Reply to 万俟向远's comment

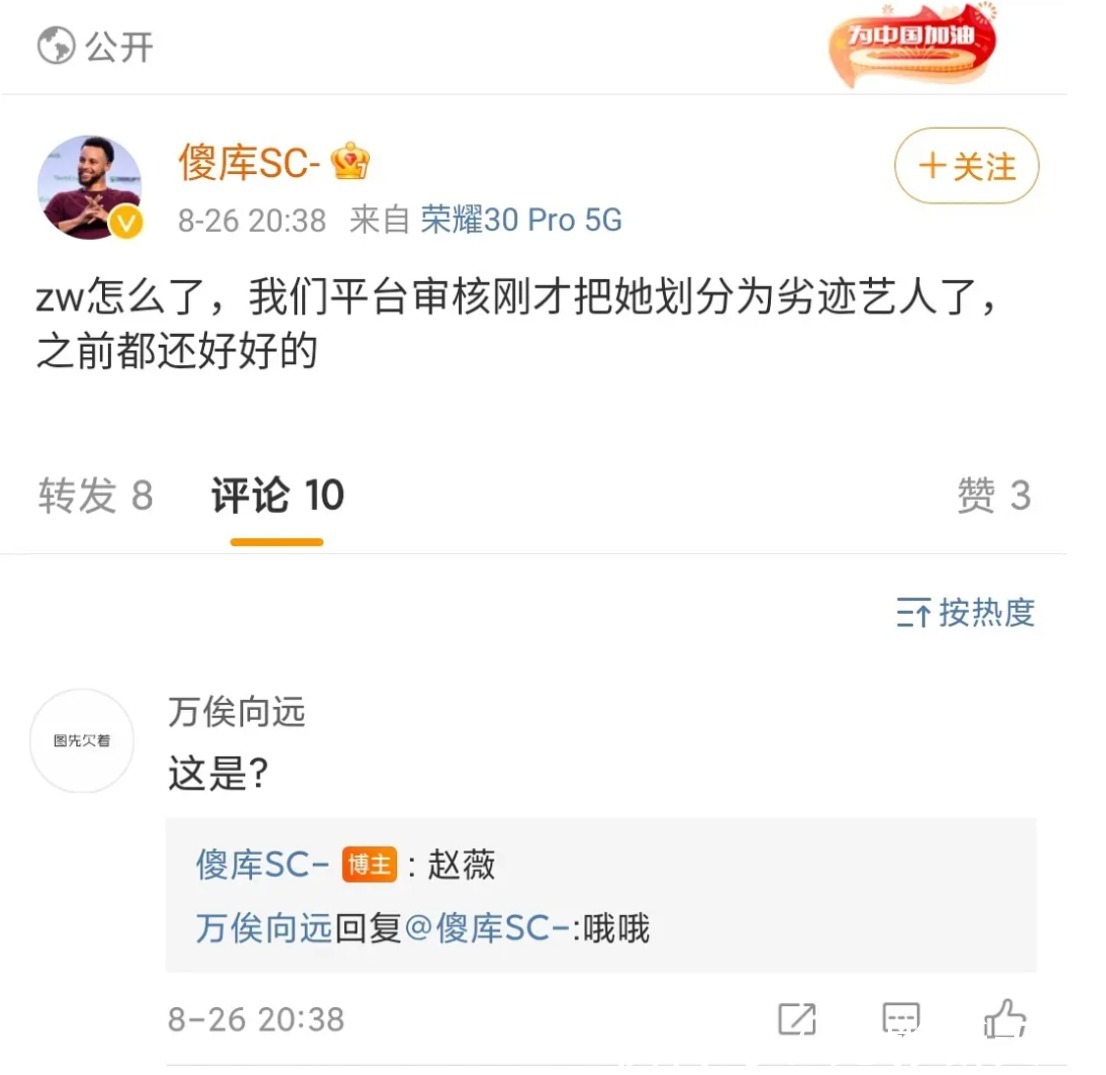click(900, 1019)
